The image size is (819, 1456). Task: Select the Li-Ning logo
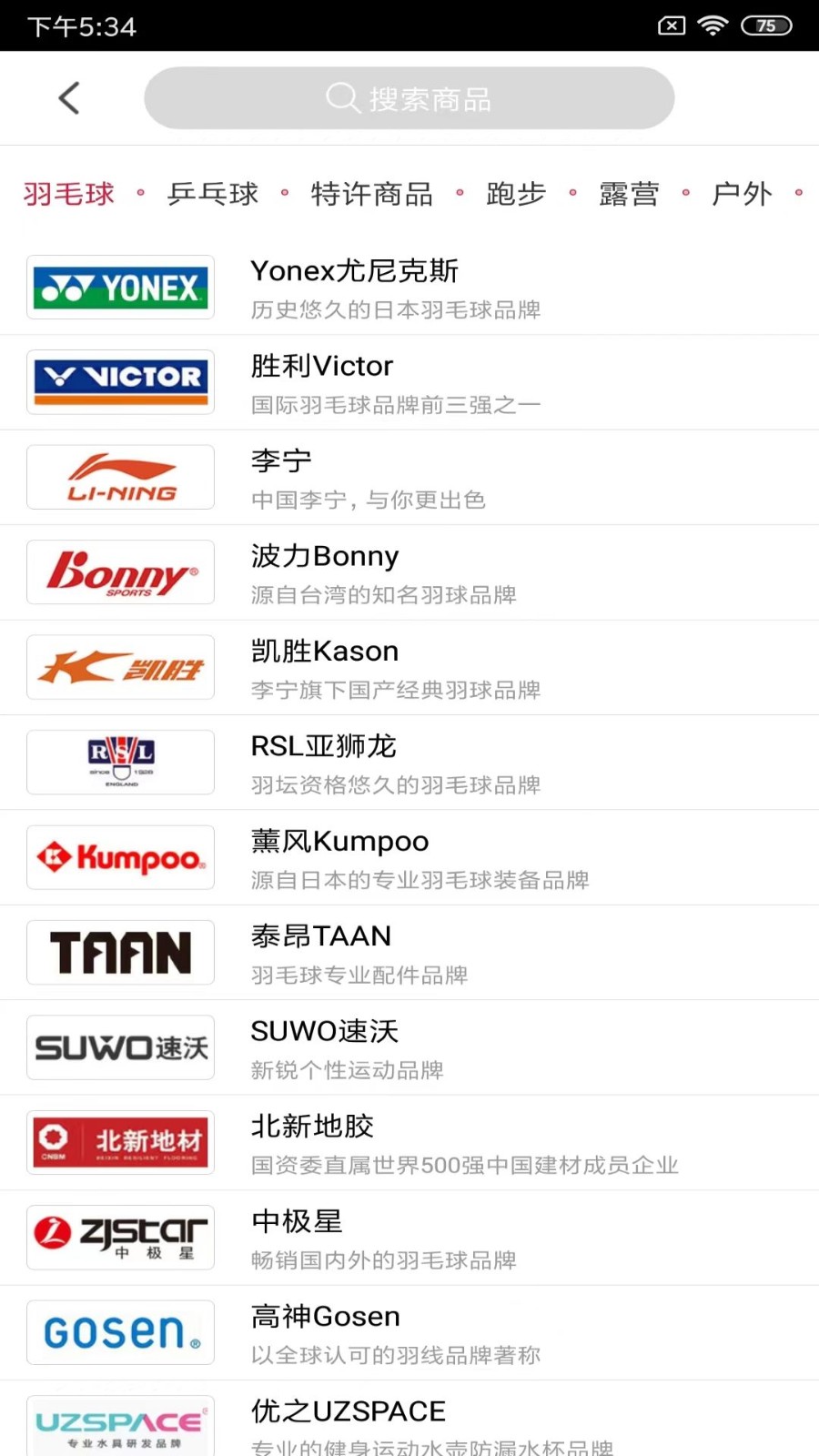(120, 477)
